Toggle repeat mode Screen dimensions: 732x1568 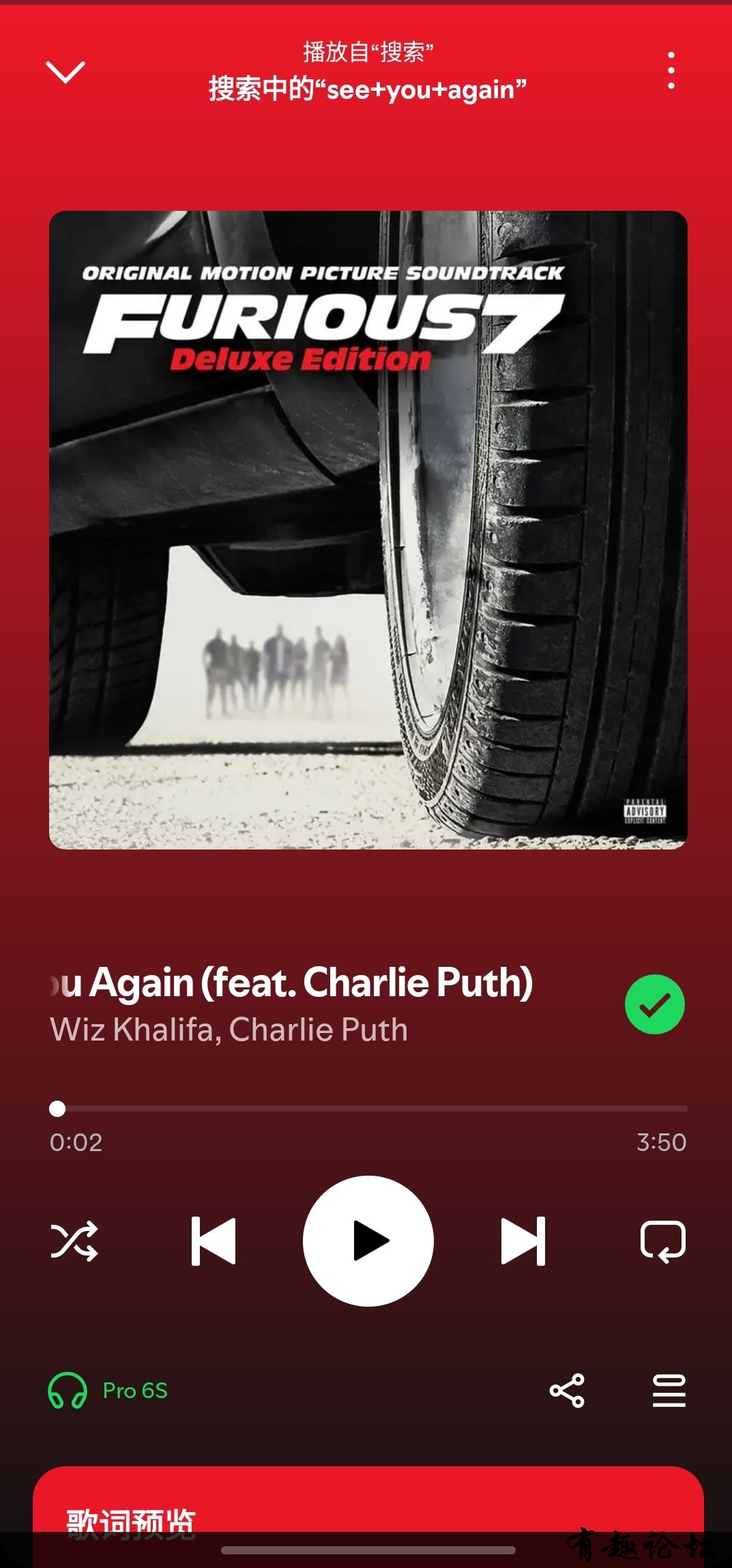662,1240
